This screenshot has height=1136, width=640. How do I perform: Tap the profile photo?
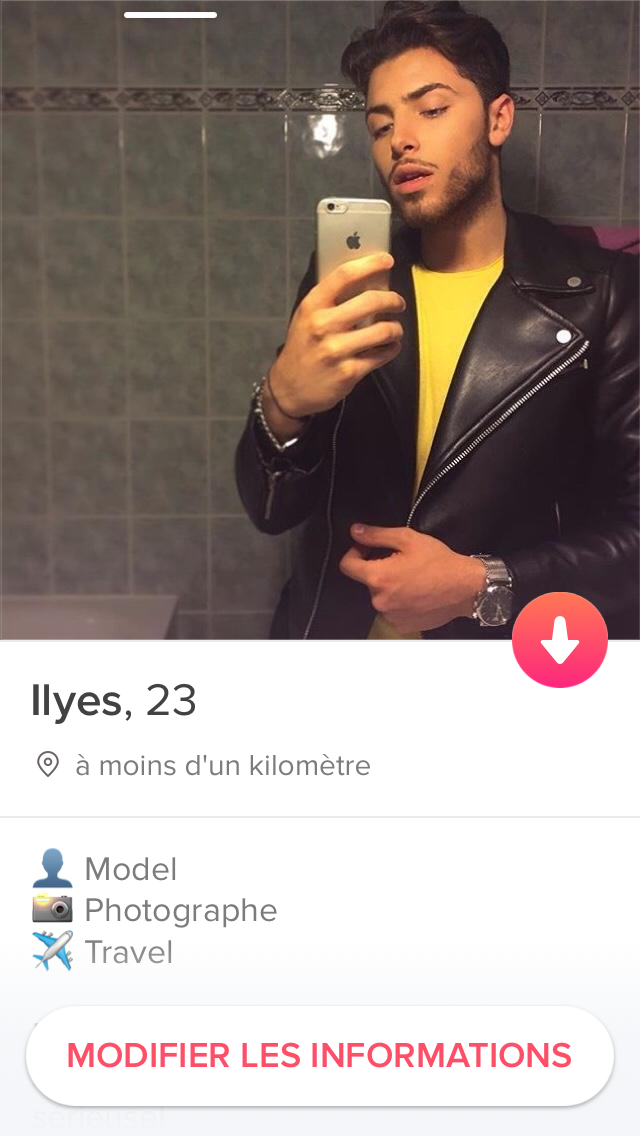click(x=320, y=320)
